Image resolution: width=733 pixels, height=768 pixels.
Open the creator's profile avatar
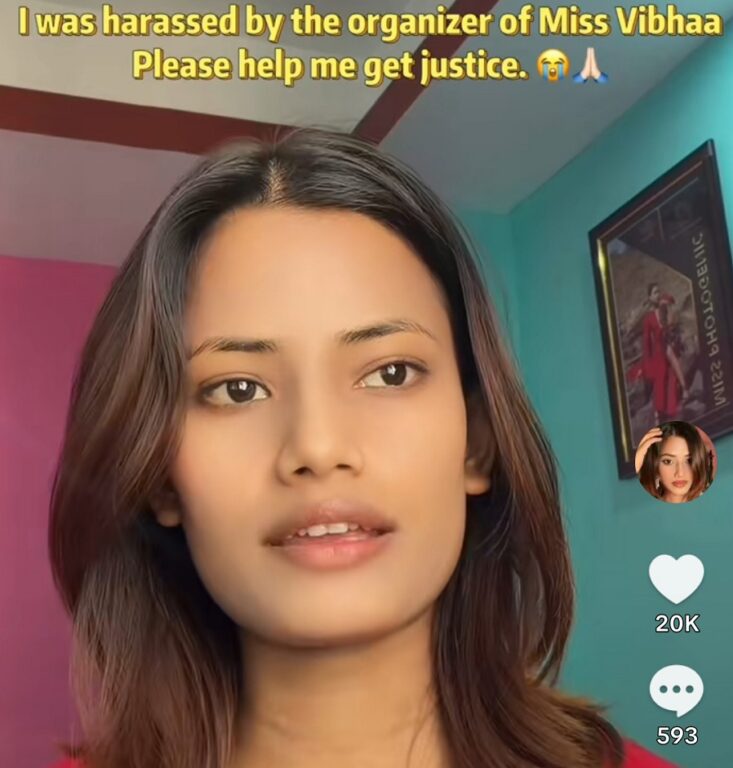(x=675, y=462)
